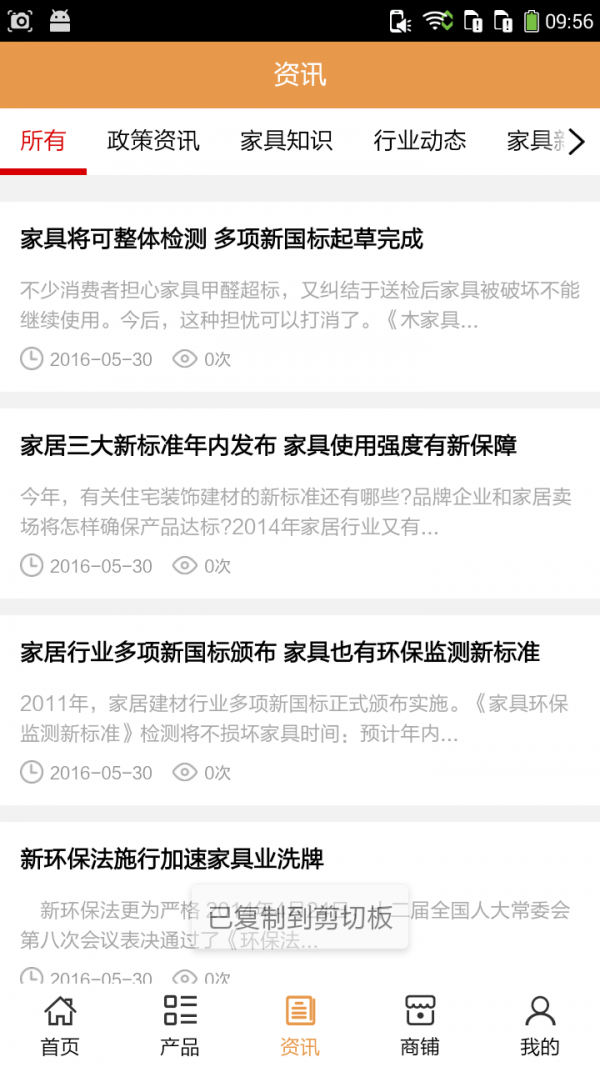The image size is (600, 1067).
Task: Switch to 产品 products tab
Action: (180, 1025)
